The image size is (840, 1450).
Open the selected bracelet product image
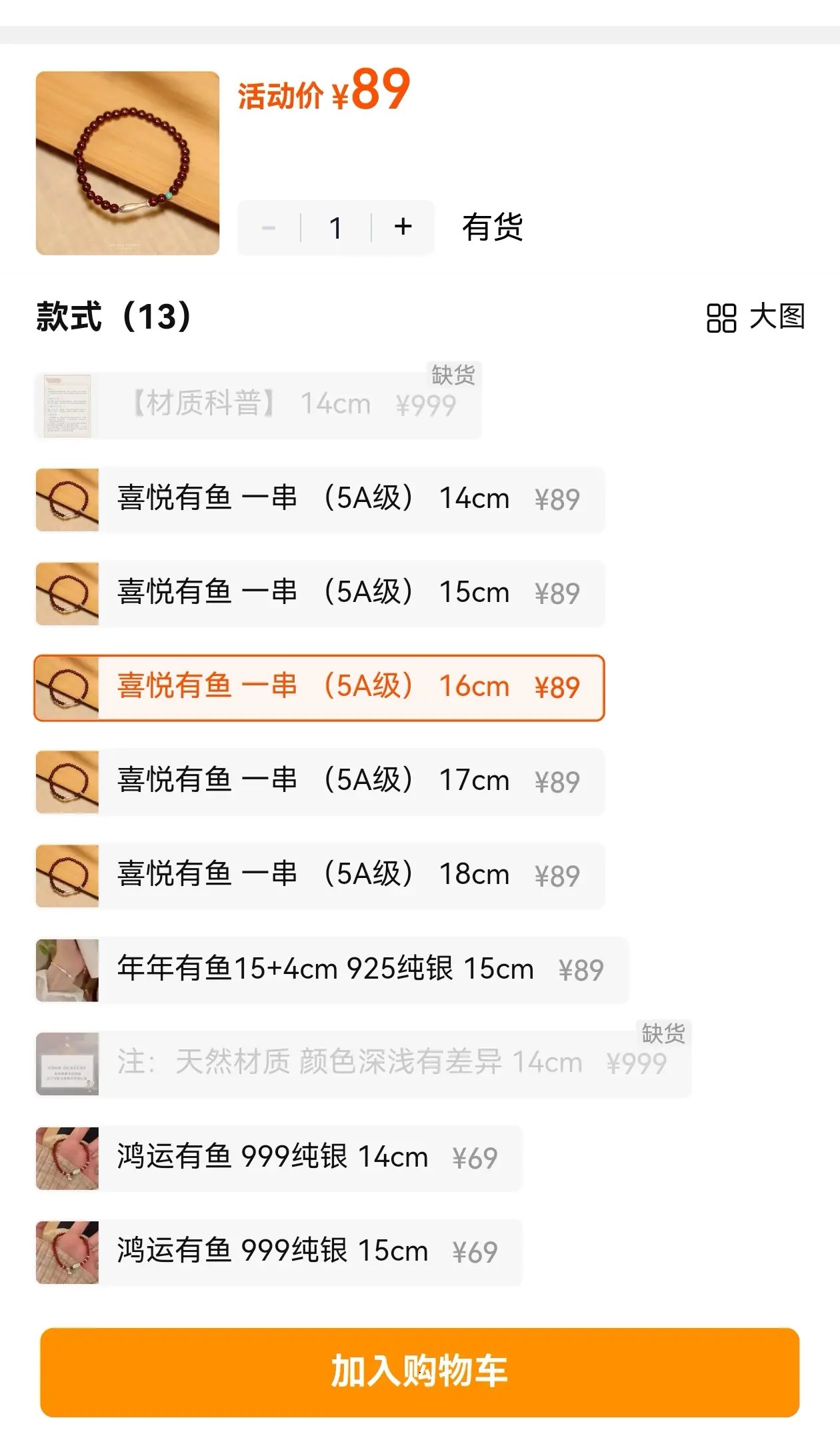pyautogui.click(x=127, y=163)
